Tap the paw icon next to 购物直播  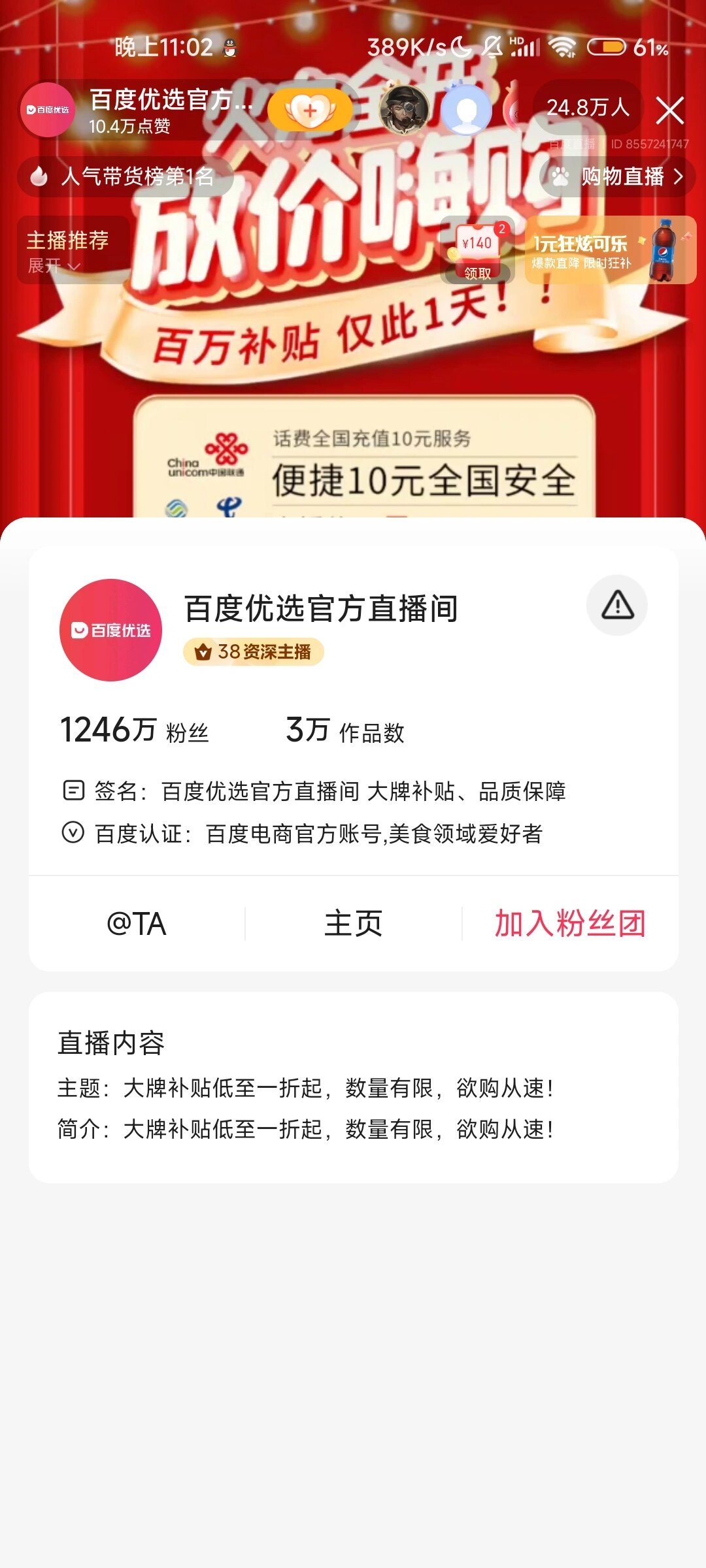(559, 176)
